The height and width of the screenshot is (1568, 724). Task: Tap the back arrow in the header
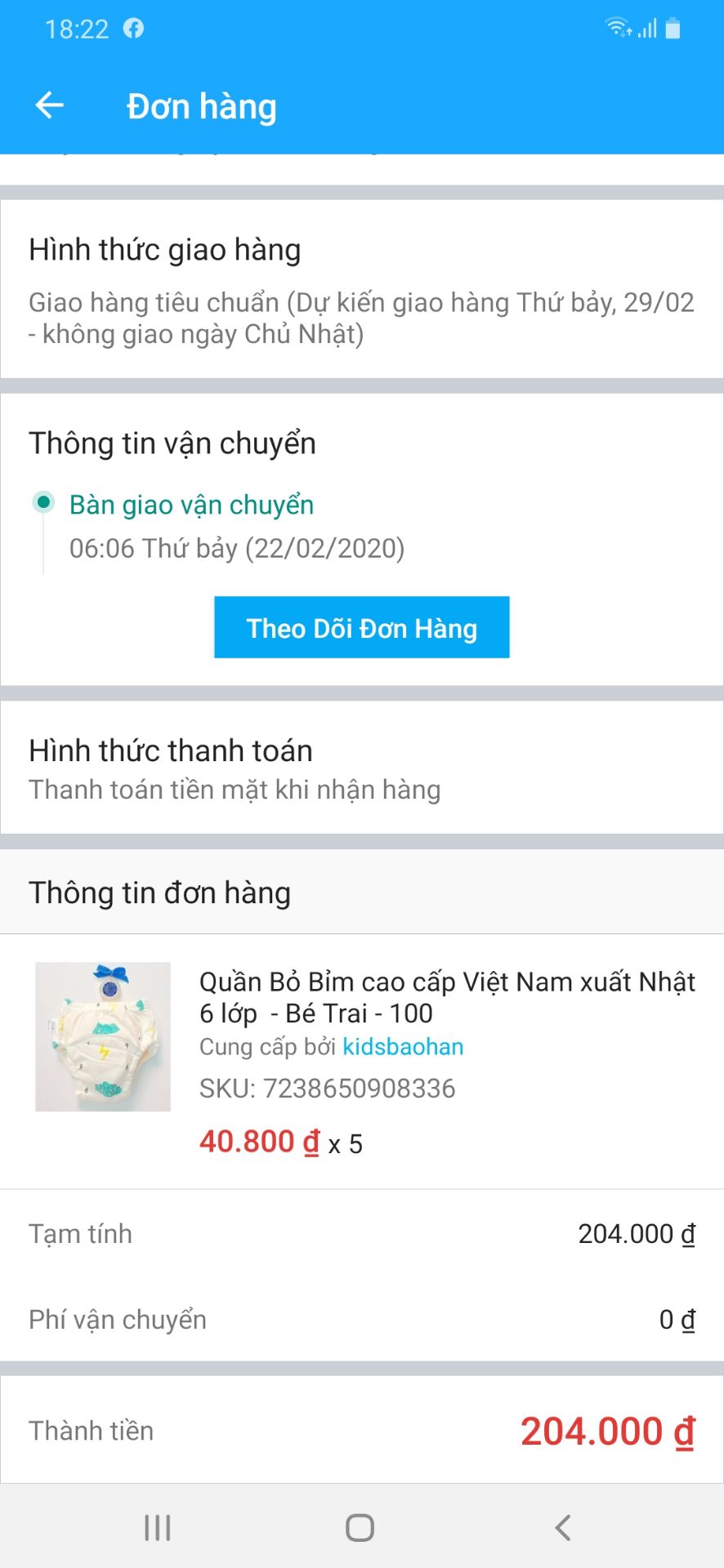[48, 105]
